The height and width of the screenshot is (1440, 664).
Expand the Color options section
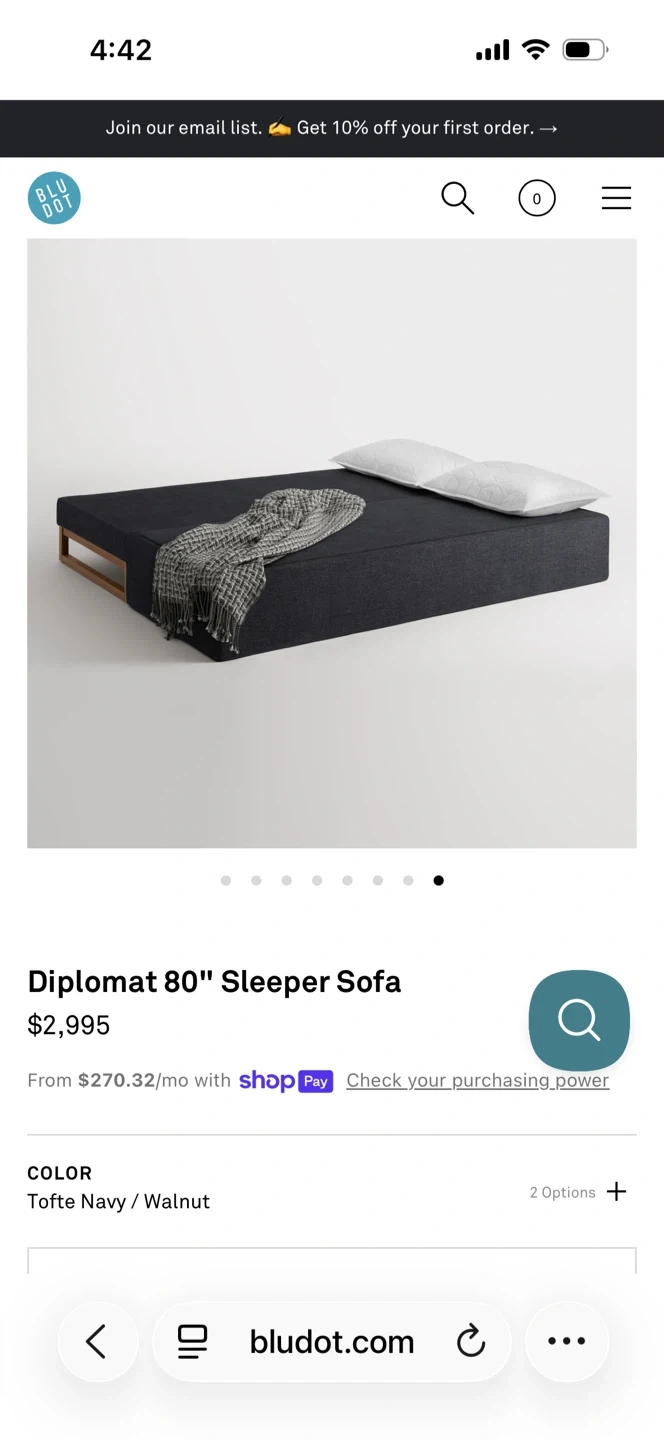pyautogui.click(x=616, y=1191)
